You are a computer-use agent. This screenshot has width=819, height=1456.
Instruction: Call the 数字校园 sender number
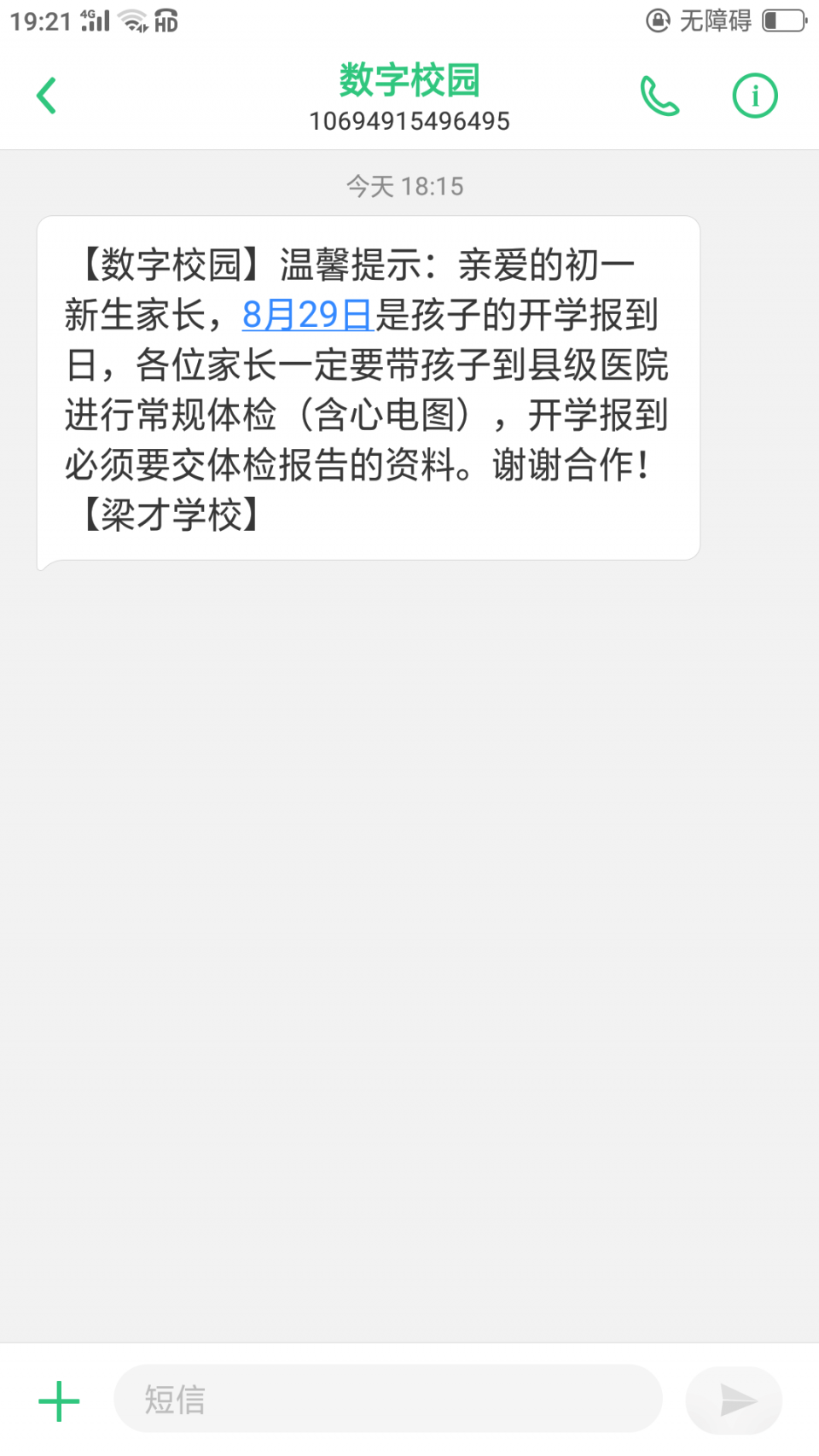[x=659, y=96]
